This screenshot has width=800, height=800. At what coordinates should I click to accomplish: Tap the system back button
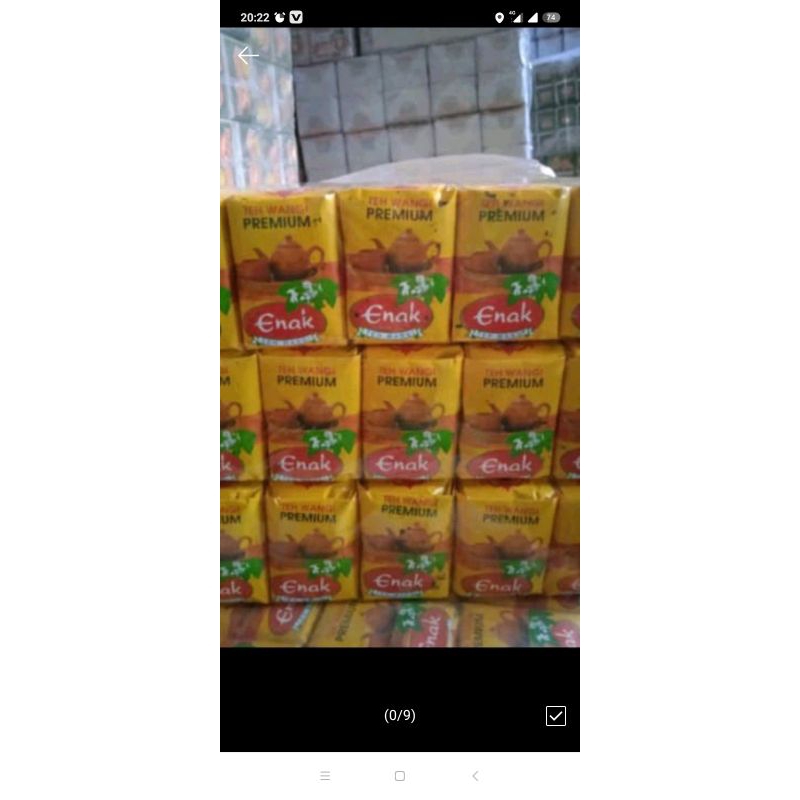tap(475, 776)
